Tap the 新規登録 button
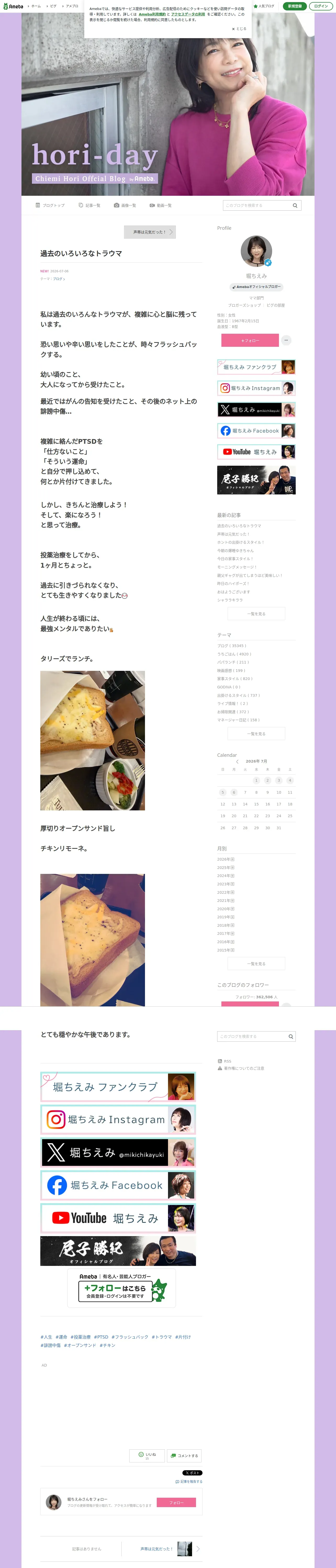336x1568 pixels. pos(295,6)
